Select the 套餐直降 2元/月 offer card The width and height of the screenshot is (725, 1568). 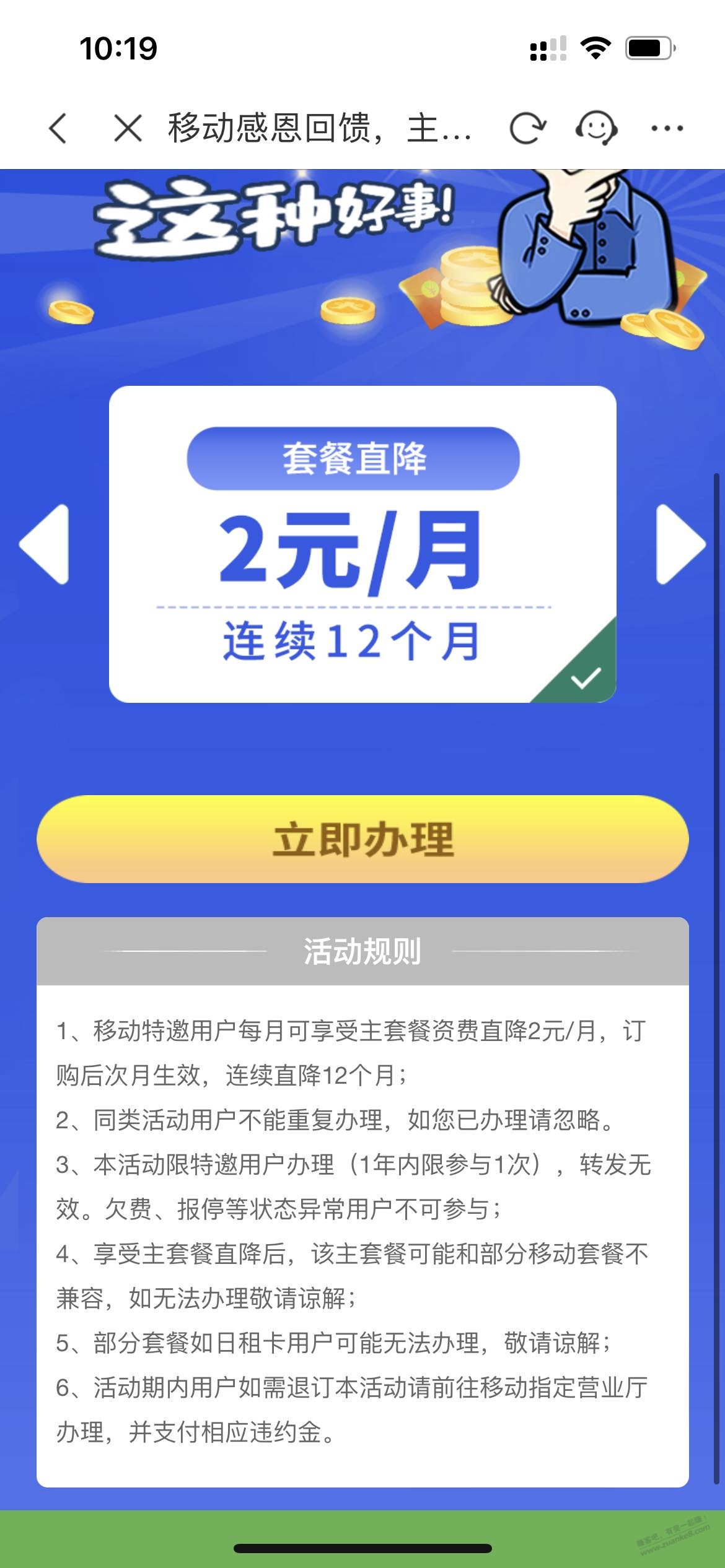362,544
